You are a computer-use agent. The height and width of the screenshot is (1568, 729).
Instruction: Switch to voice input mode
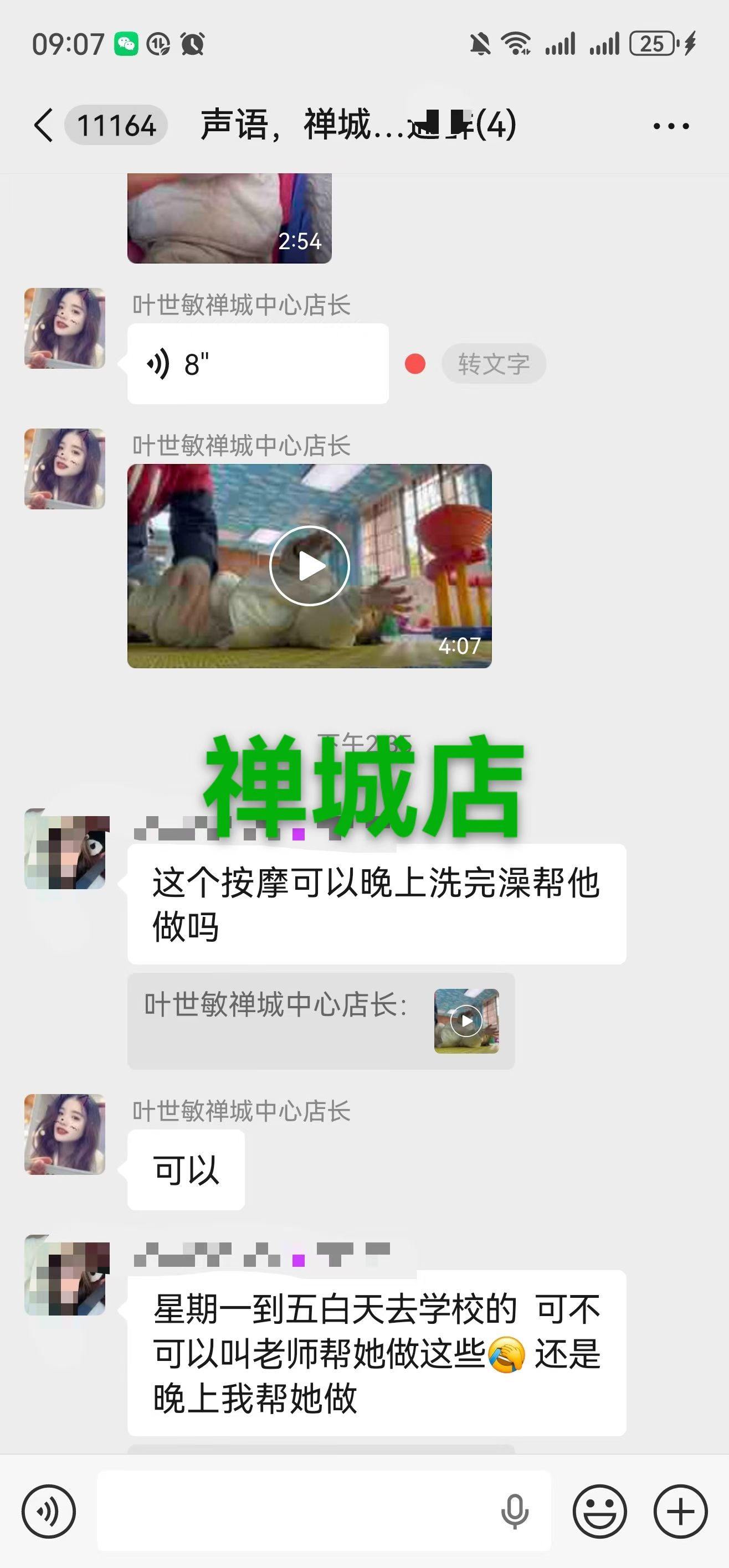pyautogui.click(x=49, y=1512)
